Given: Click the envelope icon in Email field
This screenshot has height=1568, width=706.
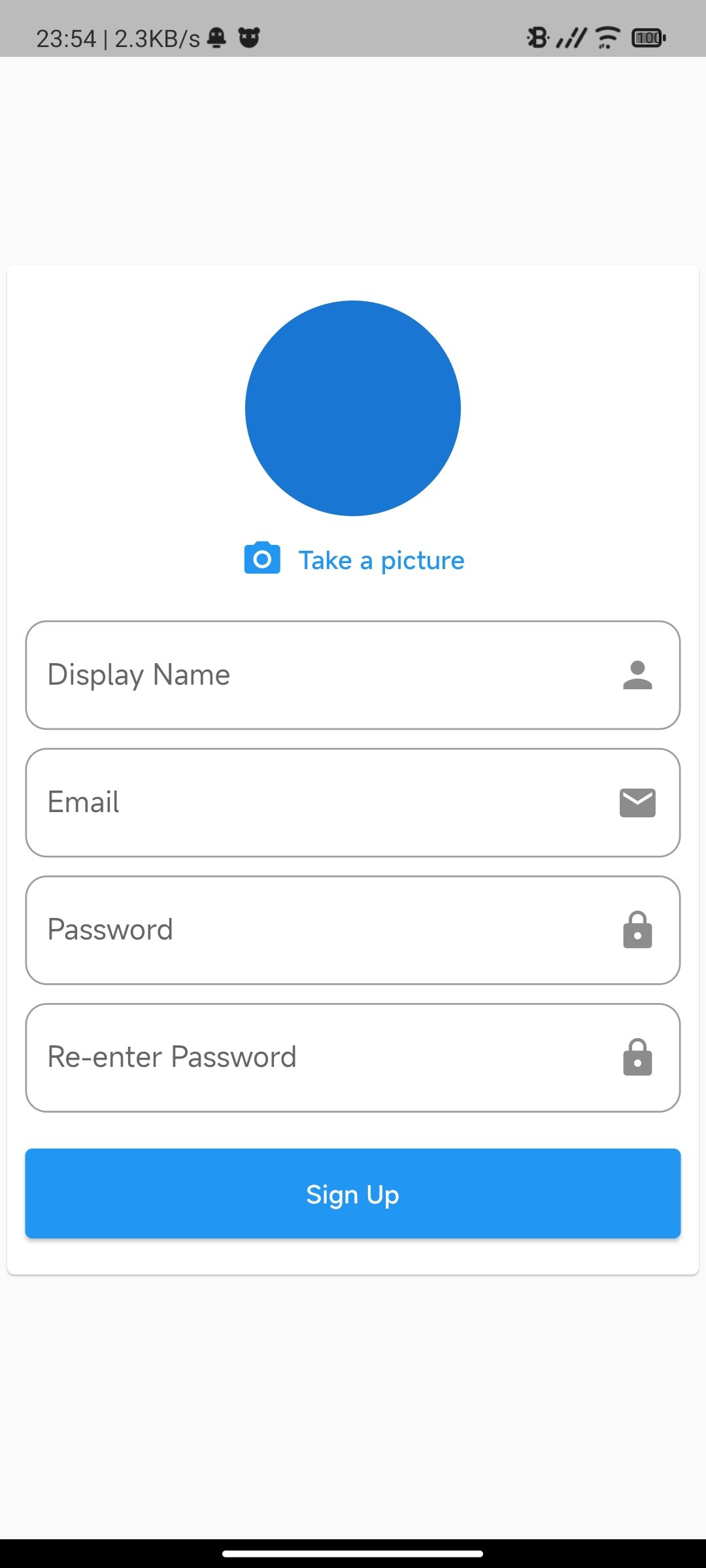Looking at the screenshot, I should (x=637, y=802).
